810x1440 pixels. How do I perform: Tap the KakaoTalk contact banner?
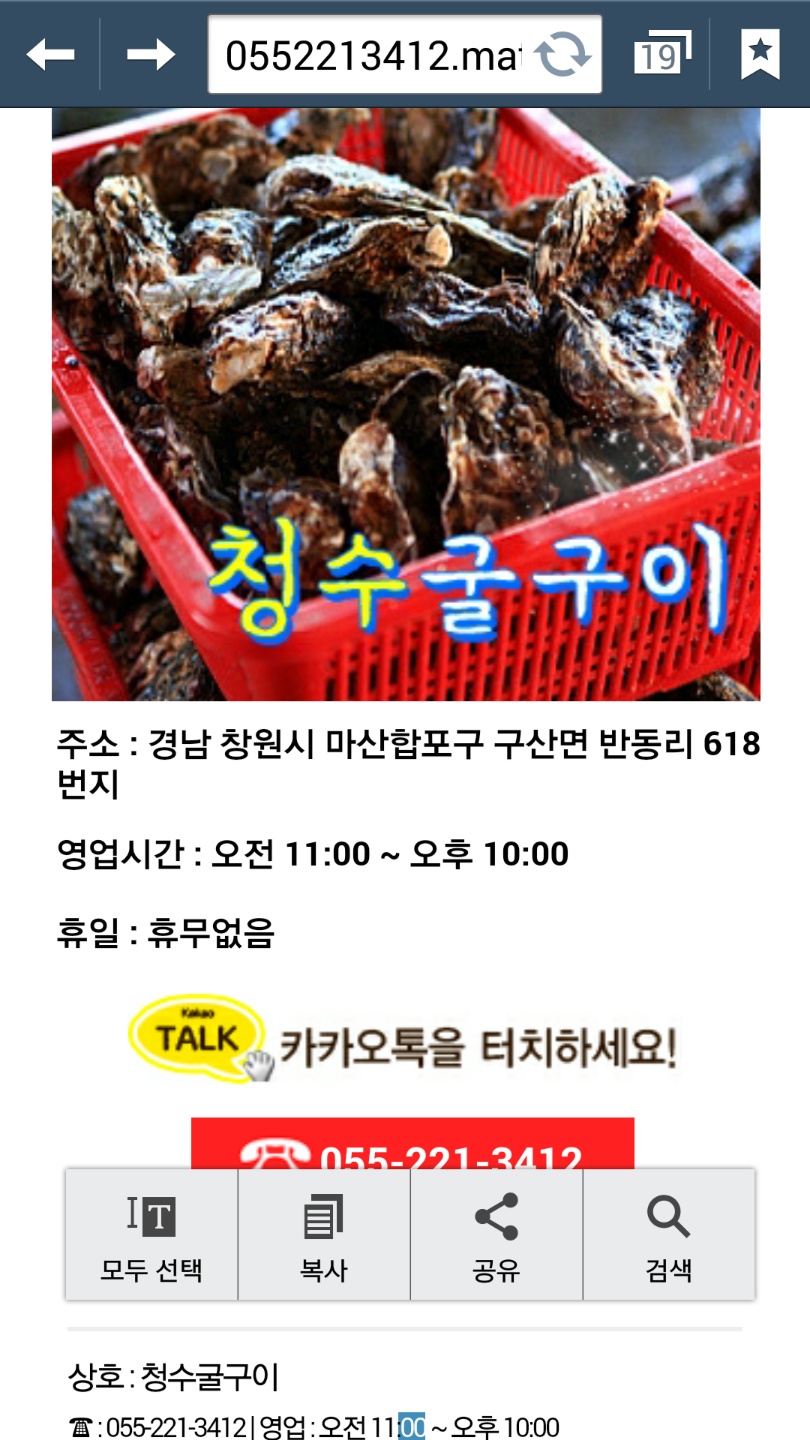405,1040
